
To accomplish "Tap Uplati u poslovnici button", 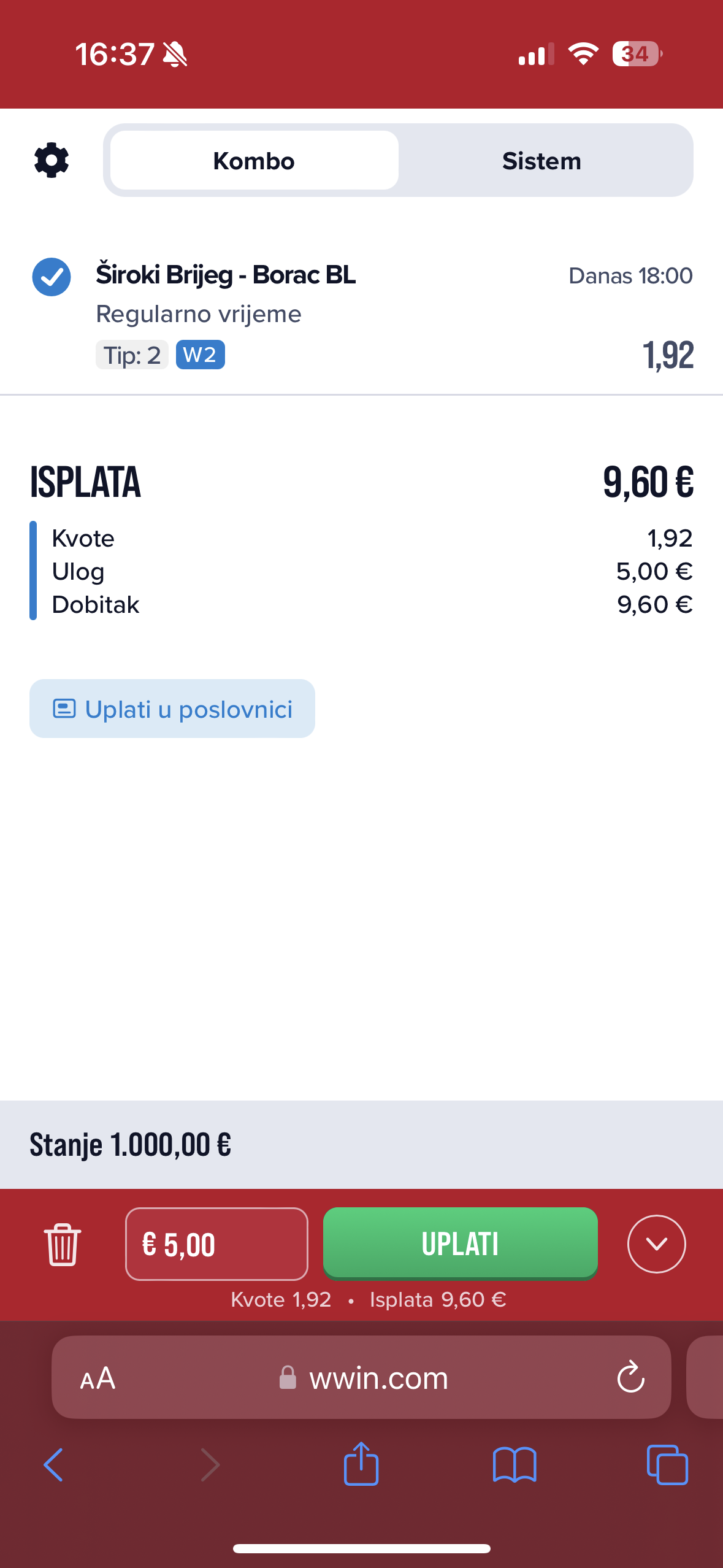I will (x=172, y=709).
